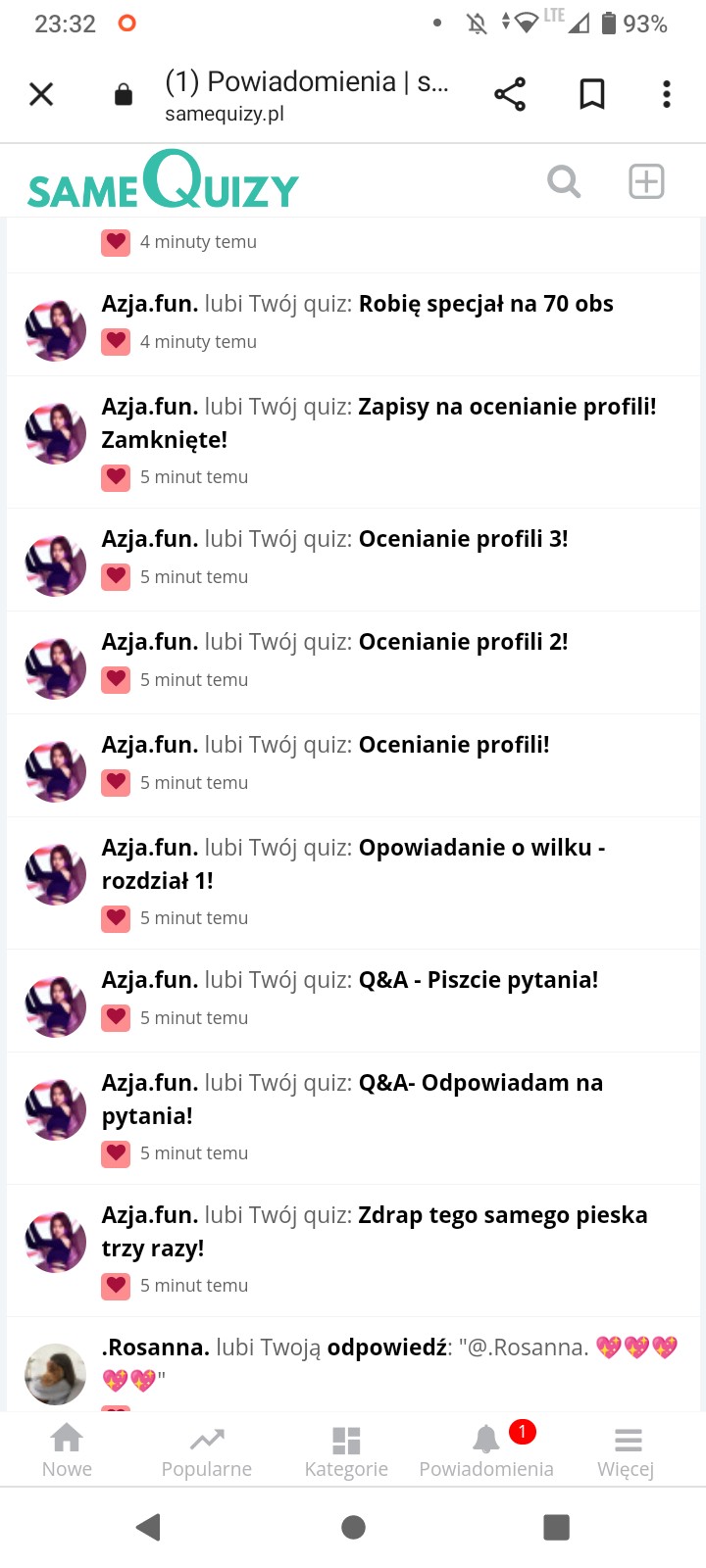Open the browser overflow menu
The width and height of the screenshot is (706, 1568).
pyautogui.click(x=667, y=94)
